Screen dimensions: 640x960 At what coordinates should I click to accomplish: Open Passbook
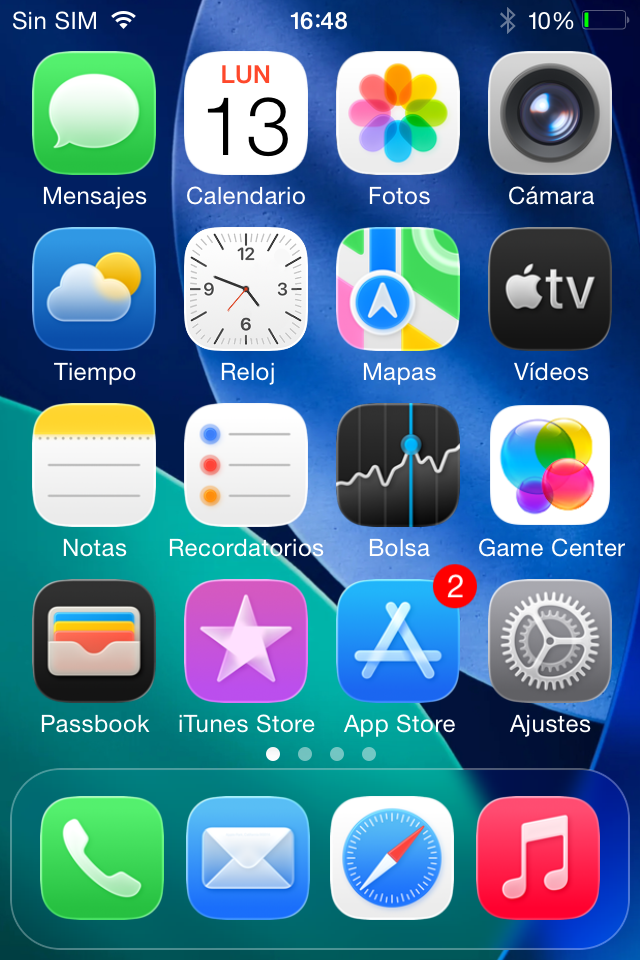coord(94,641)
